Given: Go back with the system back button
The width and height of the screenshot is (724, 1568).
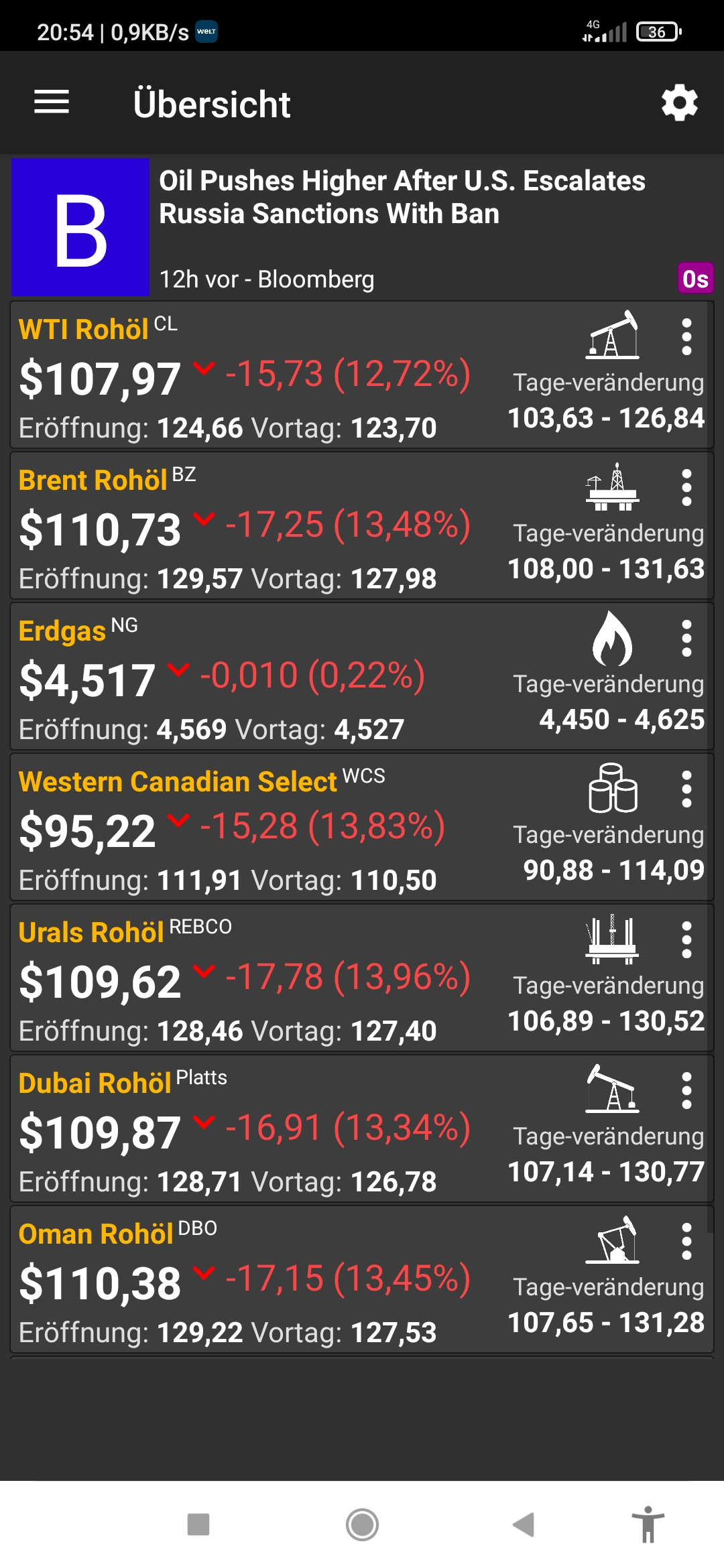Looking at the screenshot, I should tap(524, 1524).
